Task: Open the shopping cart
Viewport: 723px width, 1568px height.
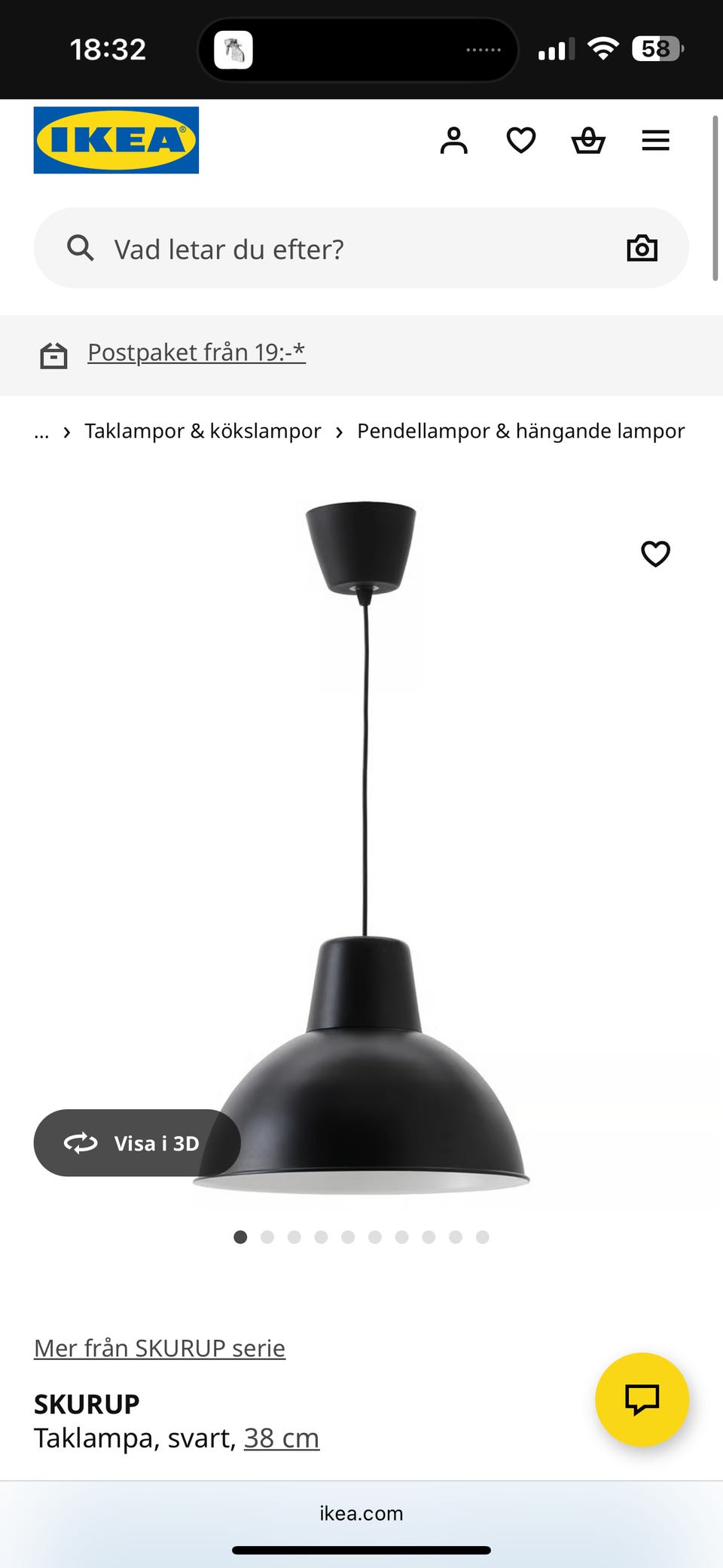Action: tap(588, 139)
